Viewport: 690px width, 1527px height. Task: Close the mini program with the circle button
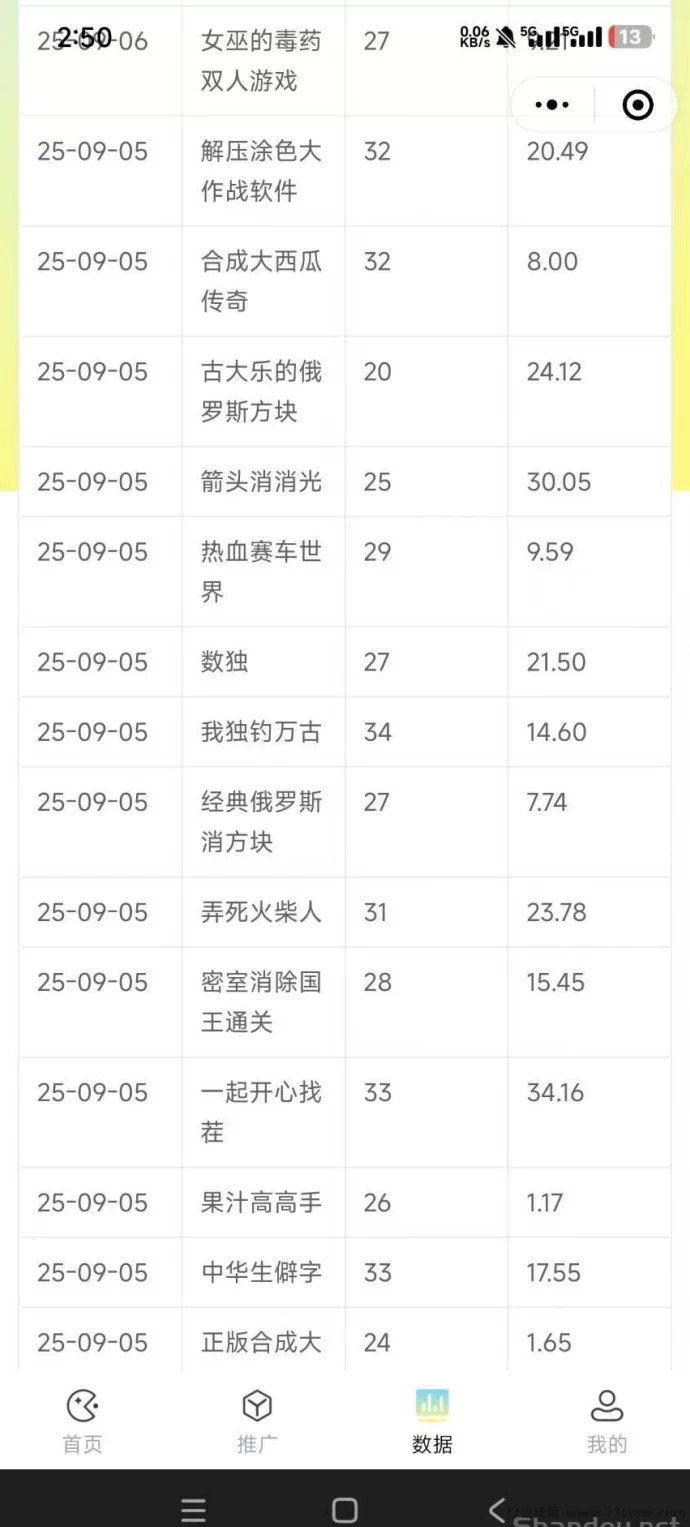click(637, 104)
